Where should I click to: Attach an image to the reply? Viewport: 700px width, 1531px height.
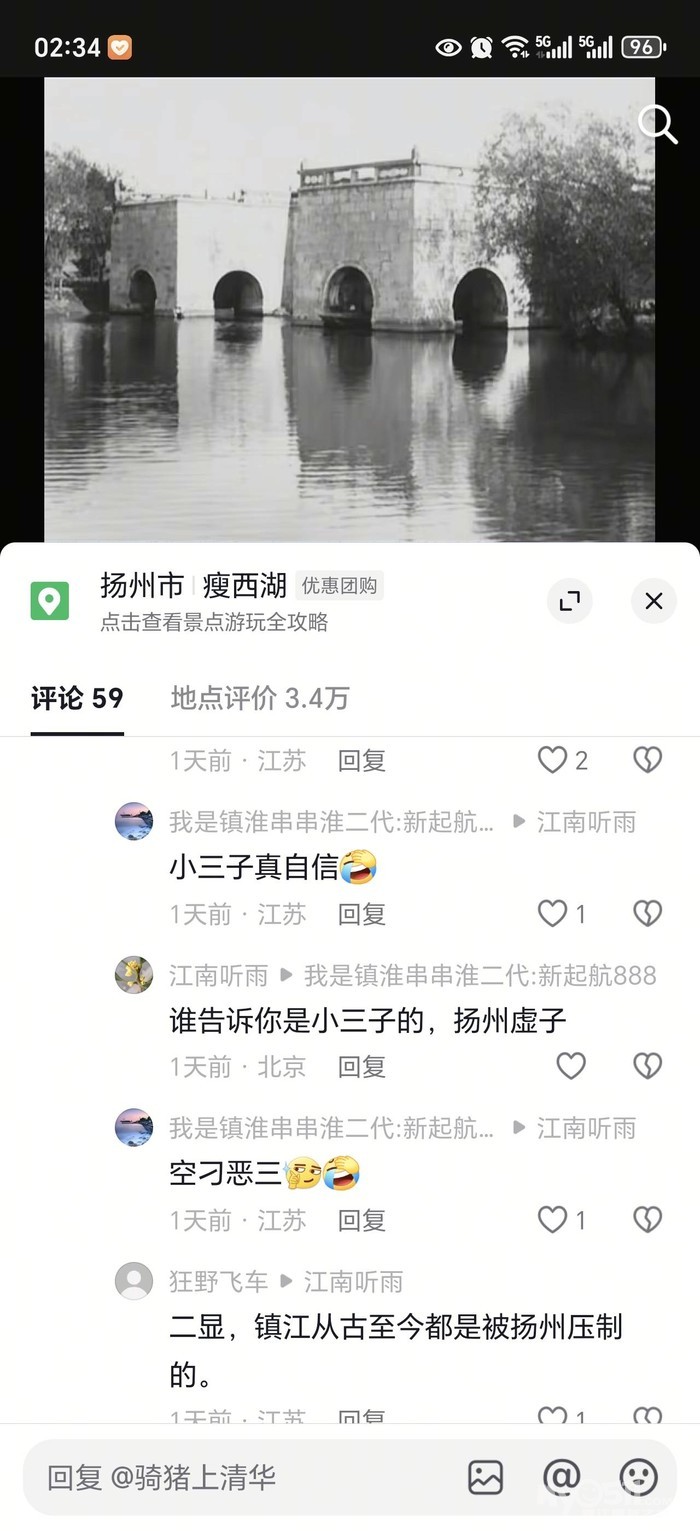coord(486,1477)
